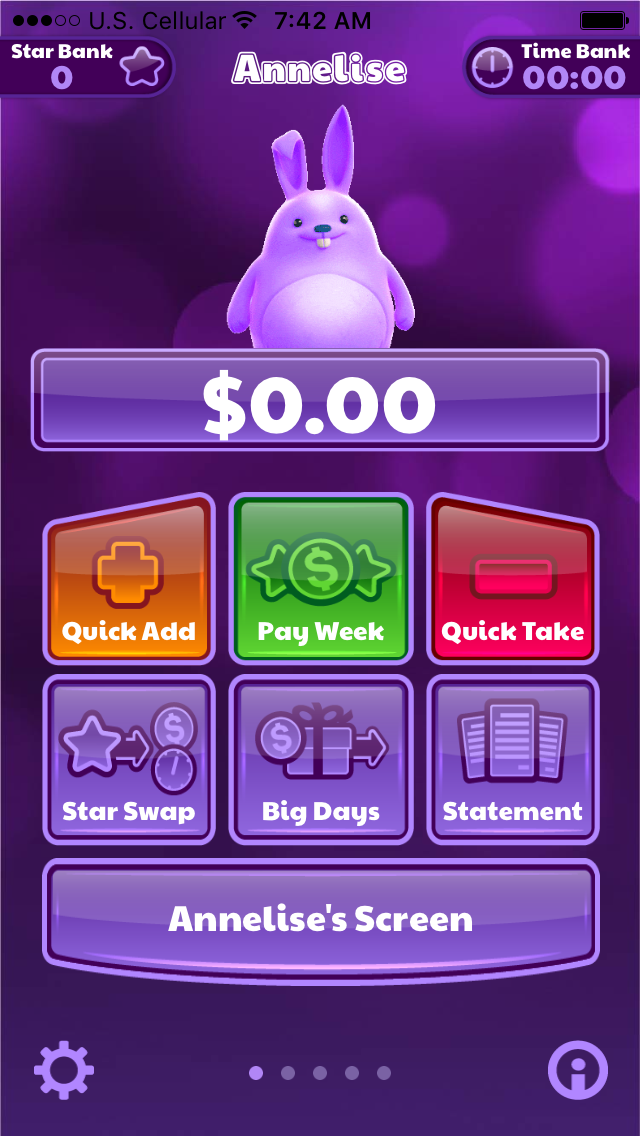
Task: View the Statement
Action: pos(512,759)
